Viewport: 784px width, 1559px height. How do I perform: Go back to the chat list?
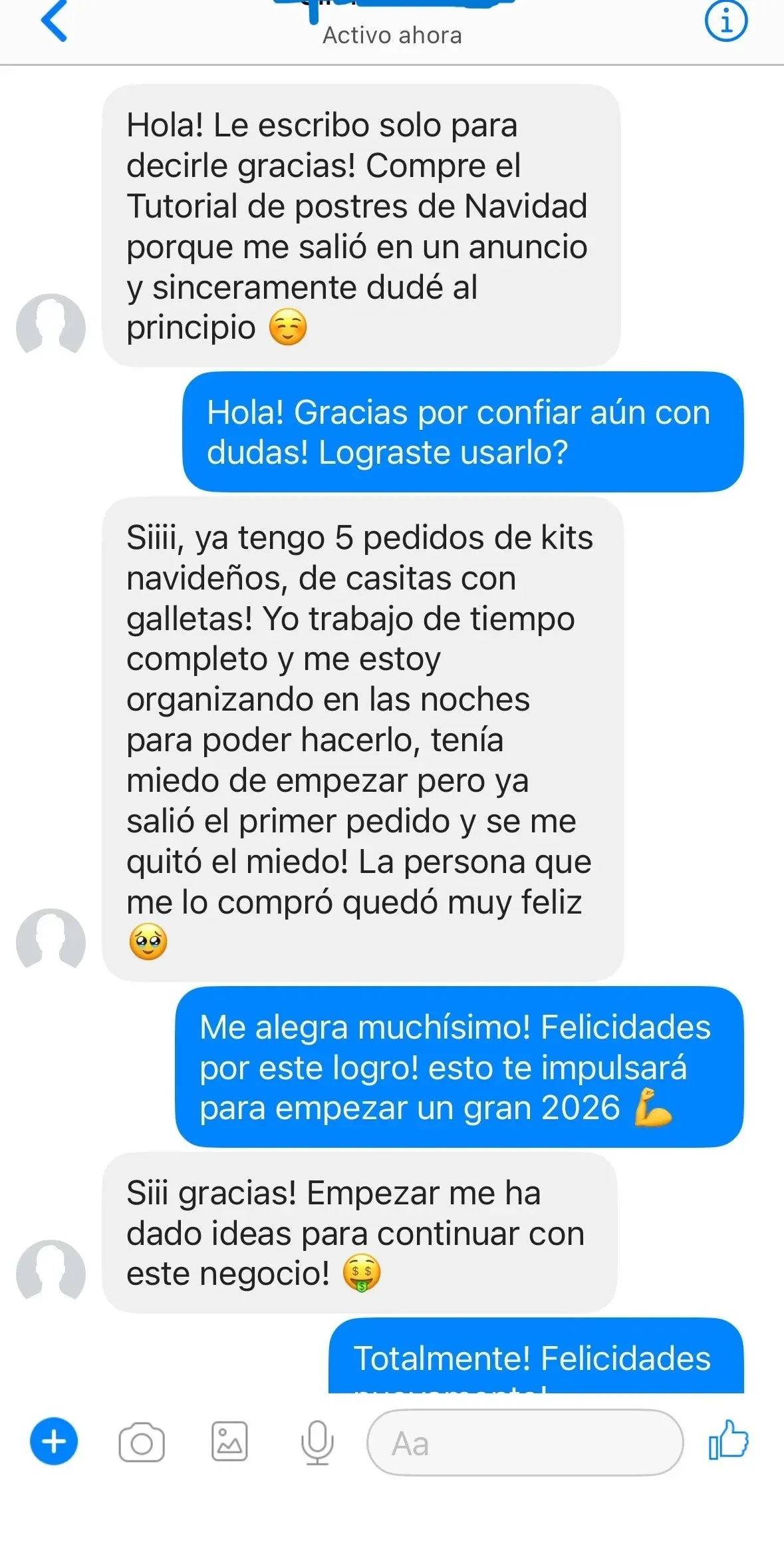pyautogui.click(x=55, y=21)
